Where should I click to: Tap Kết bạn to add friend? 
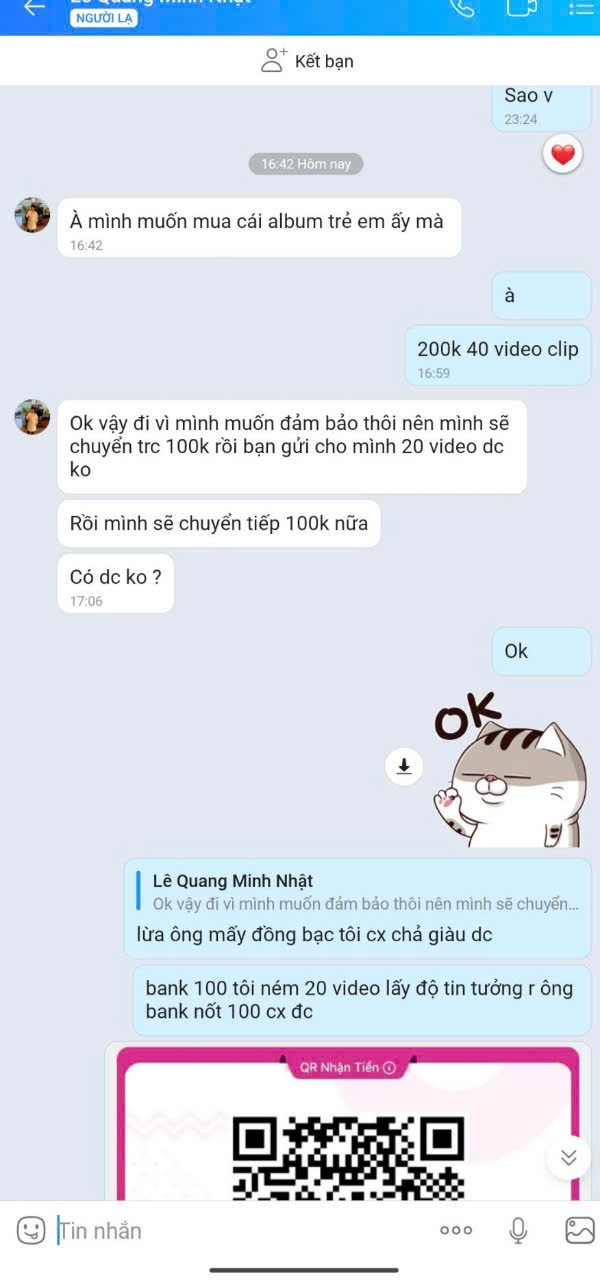(x=307, y=61)
